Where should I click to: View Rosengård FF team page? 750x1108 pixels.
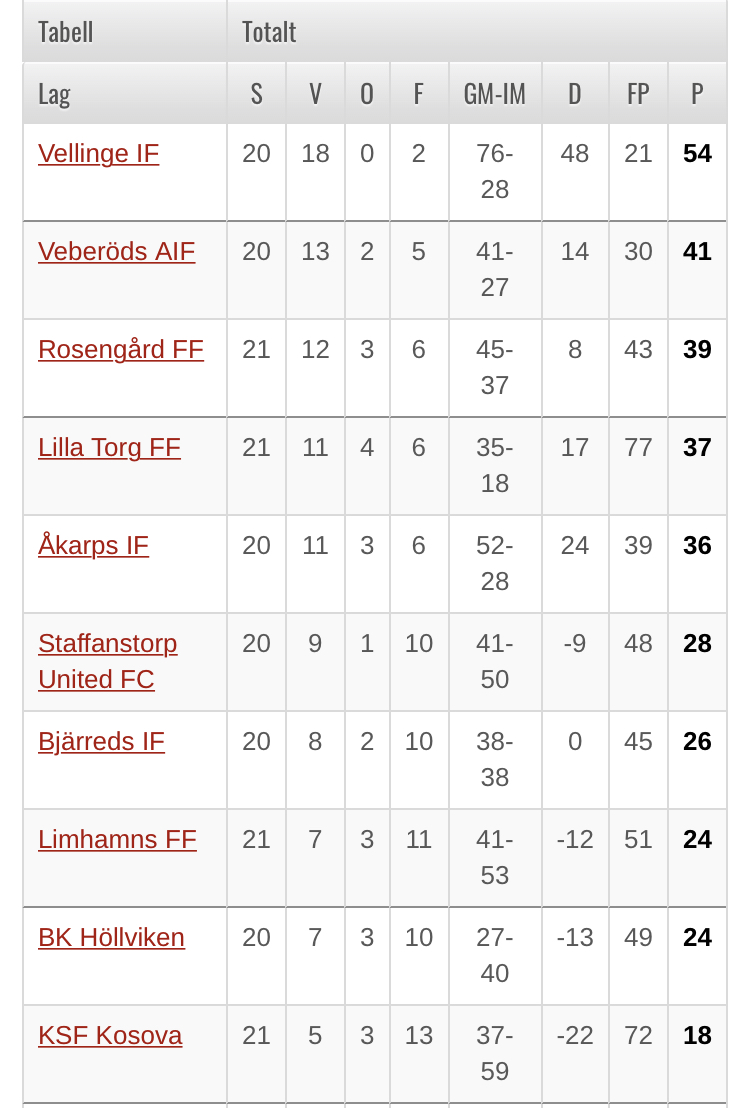tap(120, 350)
